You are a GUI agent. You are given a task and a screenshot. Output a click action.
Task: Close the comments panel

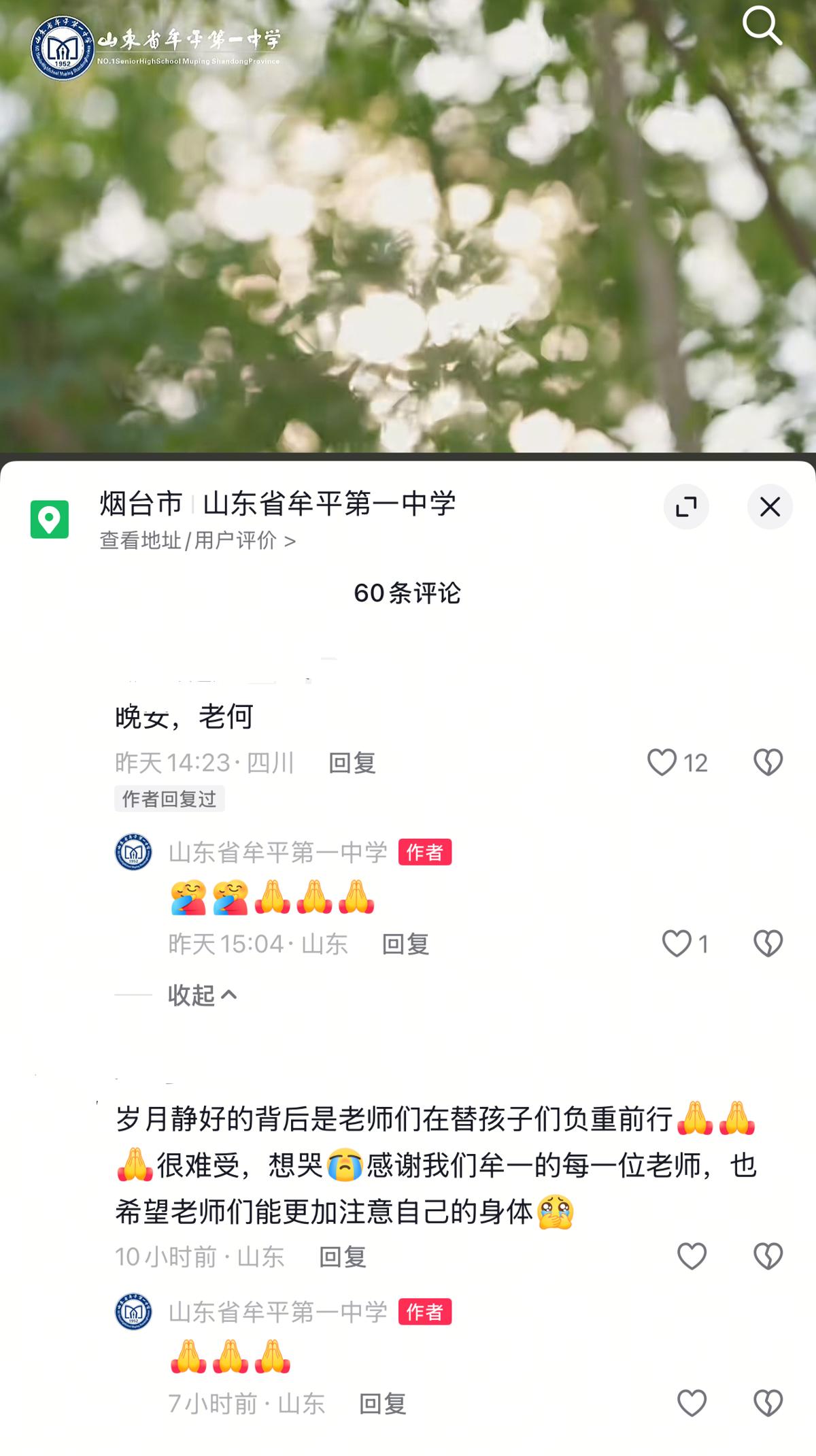770,507
